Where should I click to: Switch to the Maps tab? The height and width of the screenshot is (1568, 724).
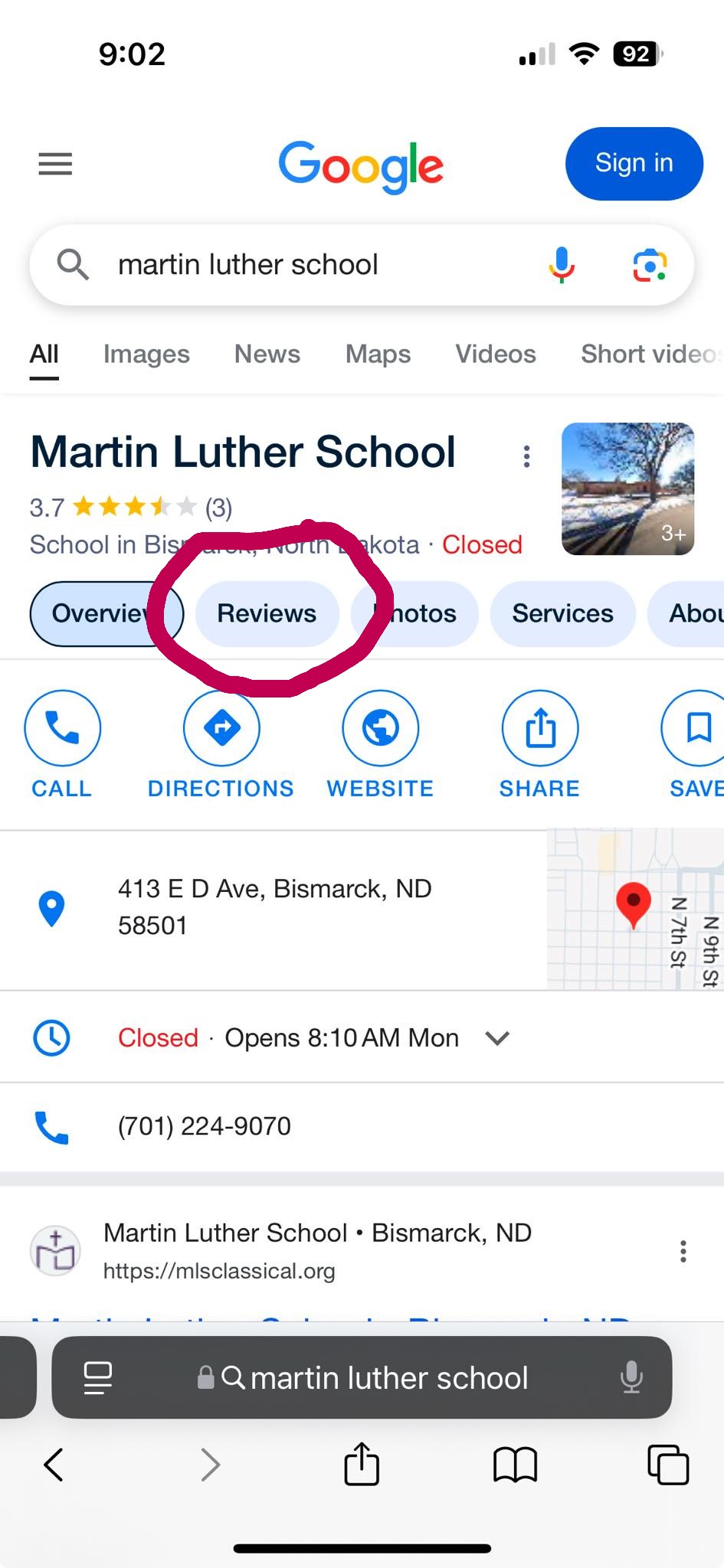point(378,354)
